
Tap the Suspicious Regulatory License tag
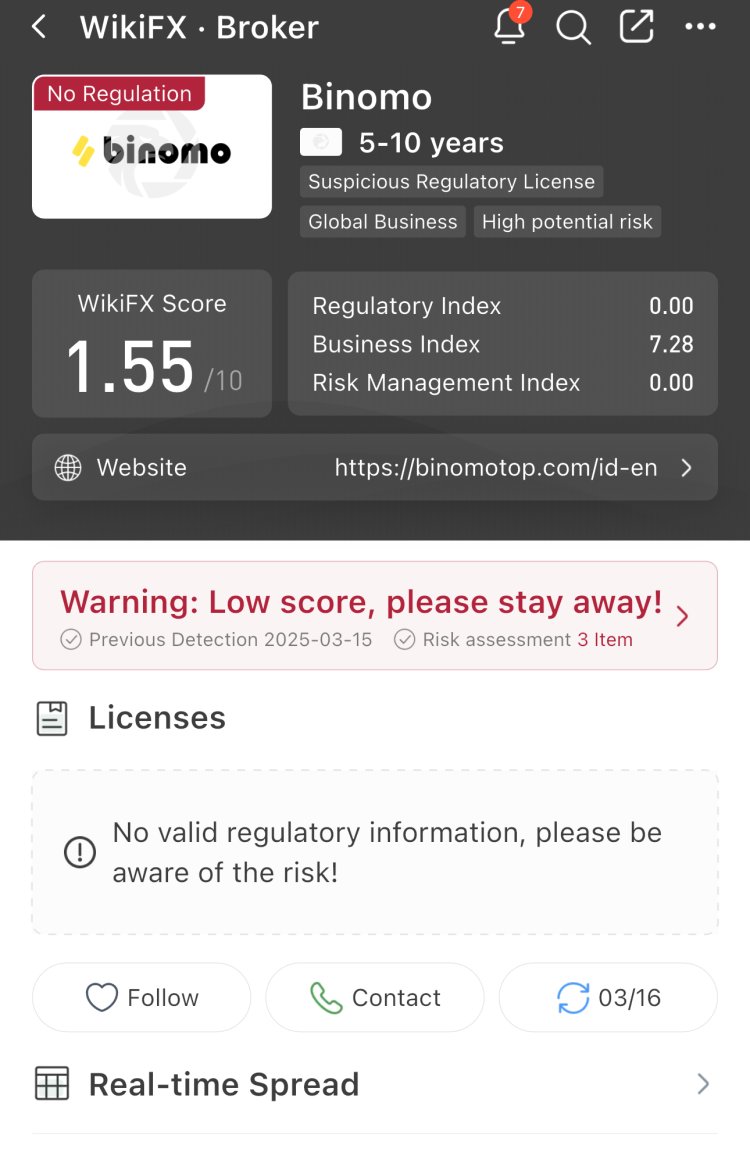451,182
